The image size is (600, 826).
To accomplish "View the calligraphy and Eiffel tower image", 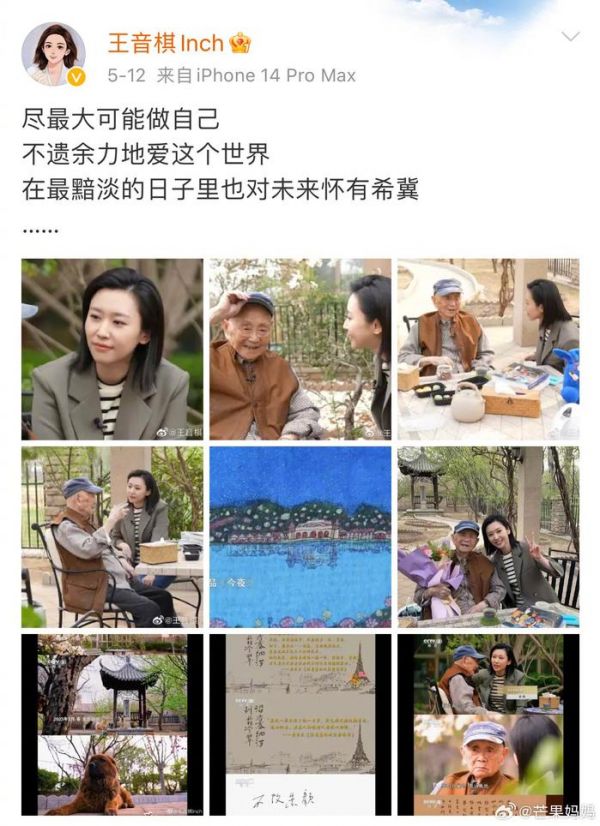I will point(300,724).
